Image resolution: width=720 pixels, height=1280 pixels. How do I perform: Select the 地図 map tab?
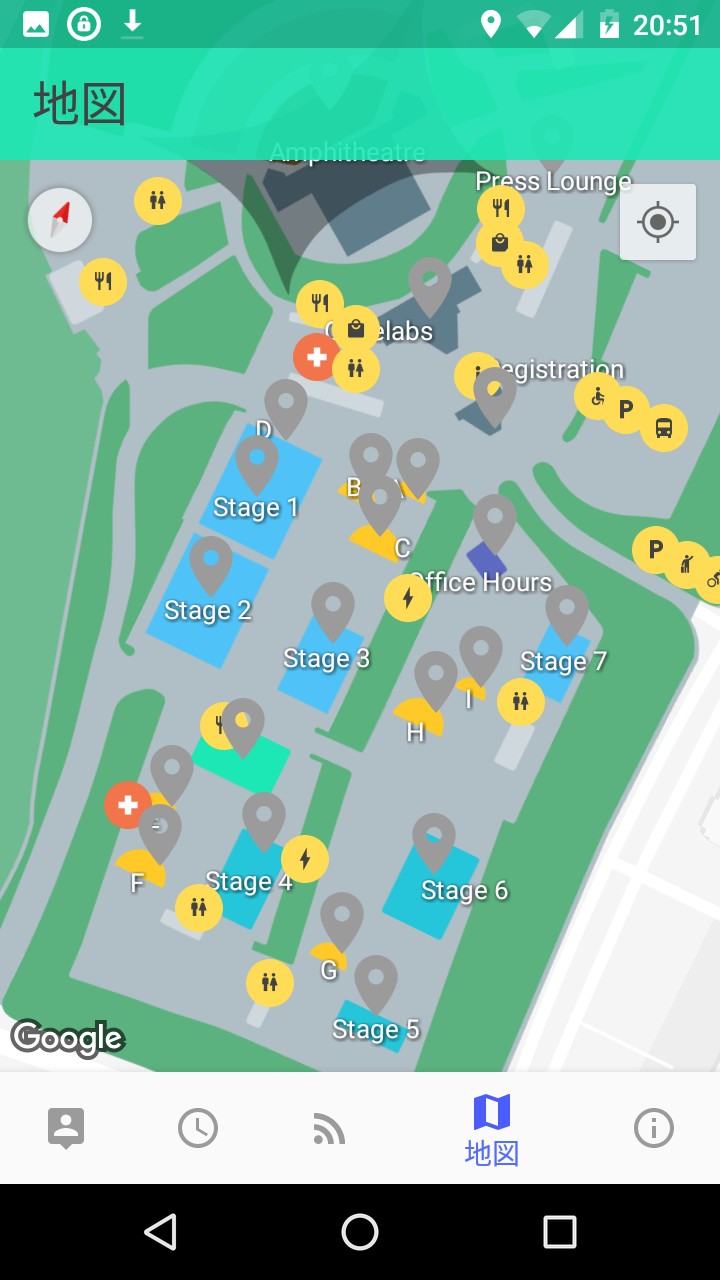click(491, 1130)
